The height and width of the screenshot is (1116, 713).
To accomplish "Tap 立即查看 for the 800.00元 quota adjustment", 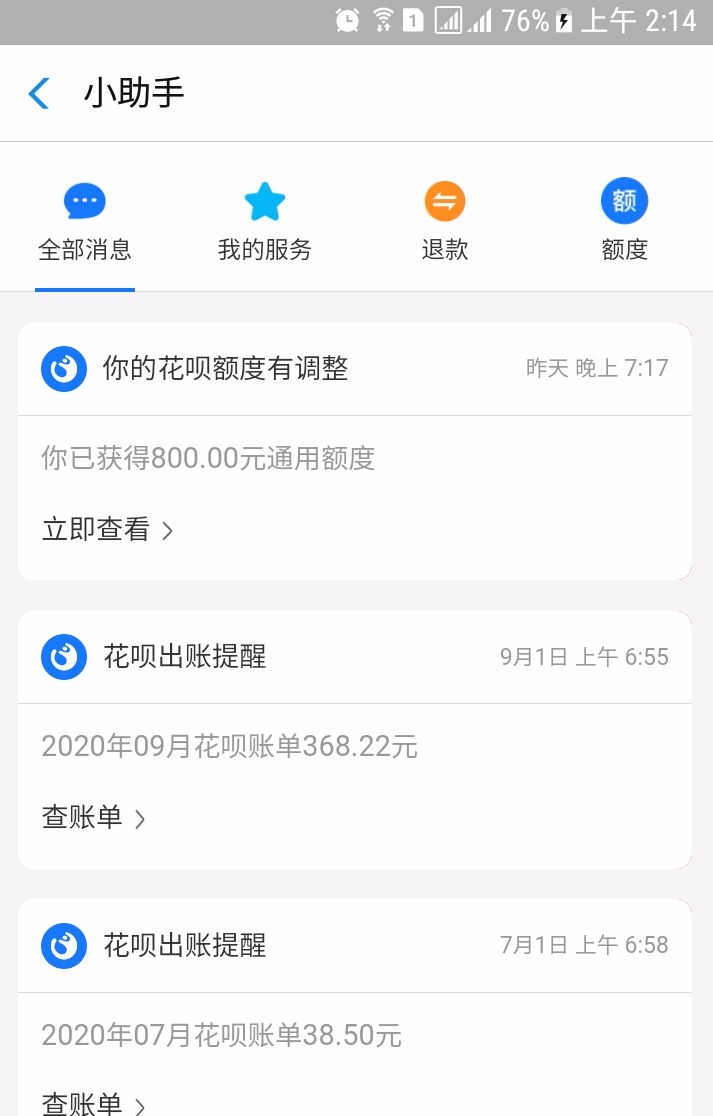I will [x=107, y=529].
